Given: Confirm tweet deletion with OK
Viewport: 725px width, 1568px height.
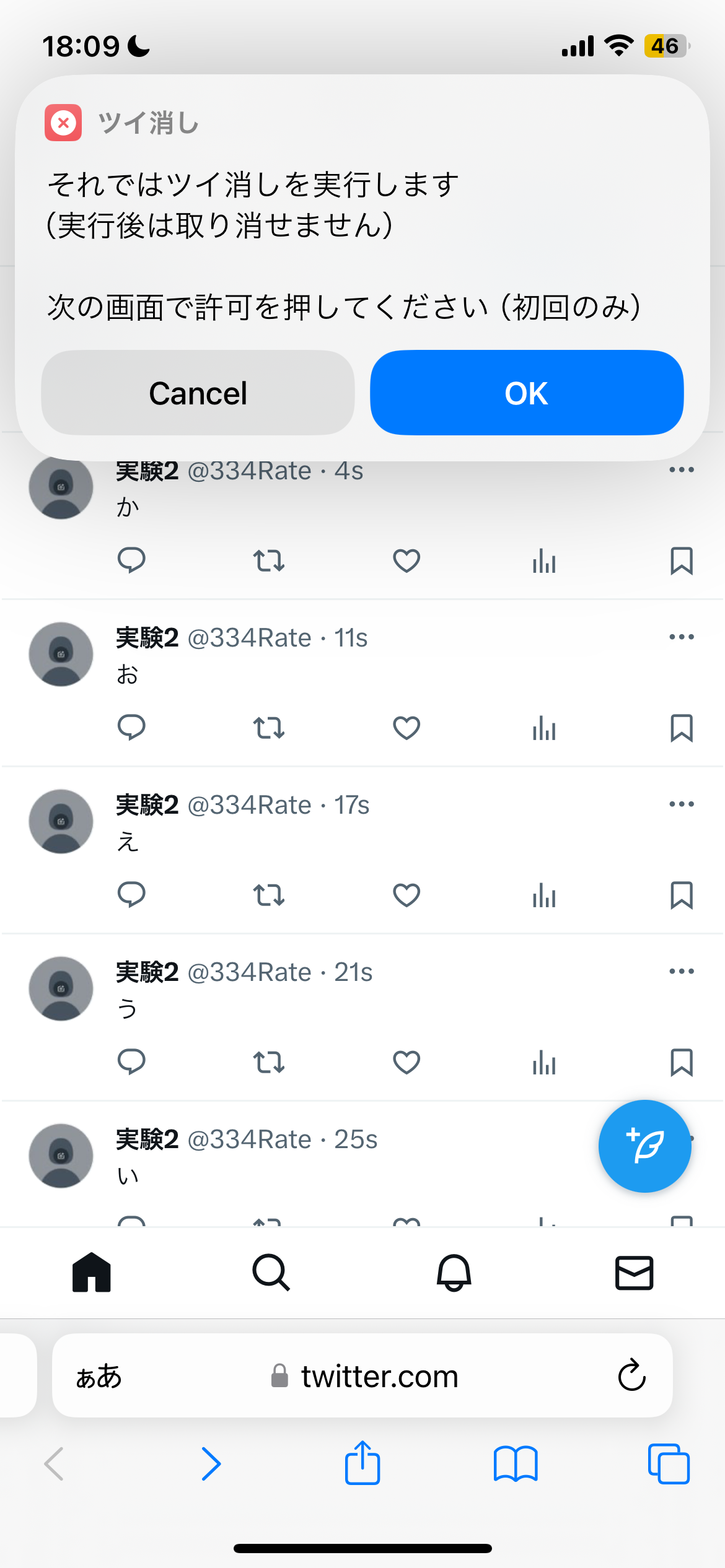Looking at the screenshot, I should point(526,393).
